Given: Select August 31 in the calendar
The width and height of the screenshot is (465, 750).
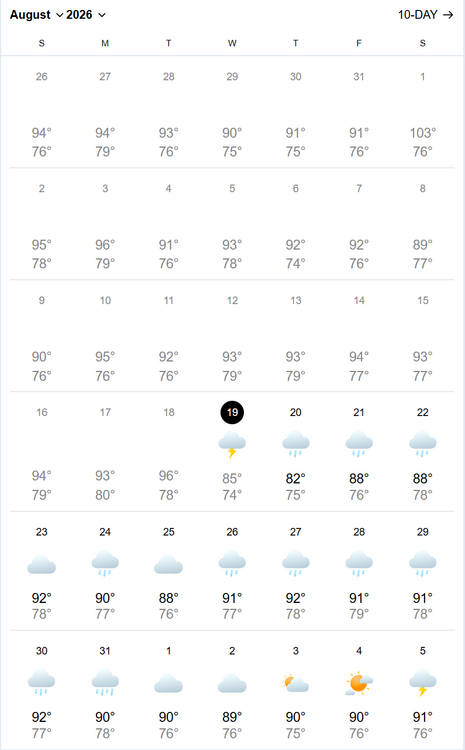Looking at the screenshot, I should [105, 690].
